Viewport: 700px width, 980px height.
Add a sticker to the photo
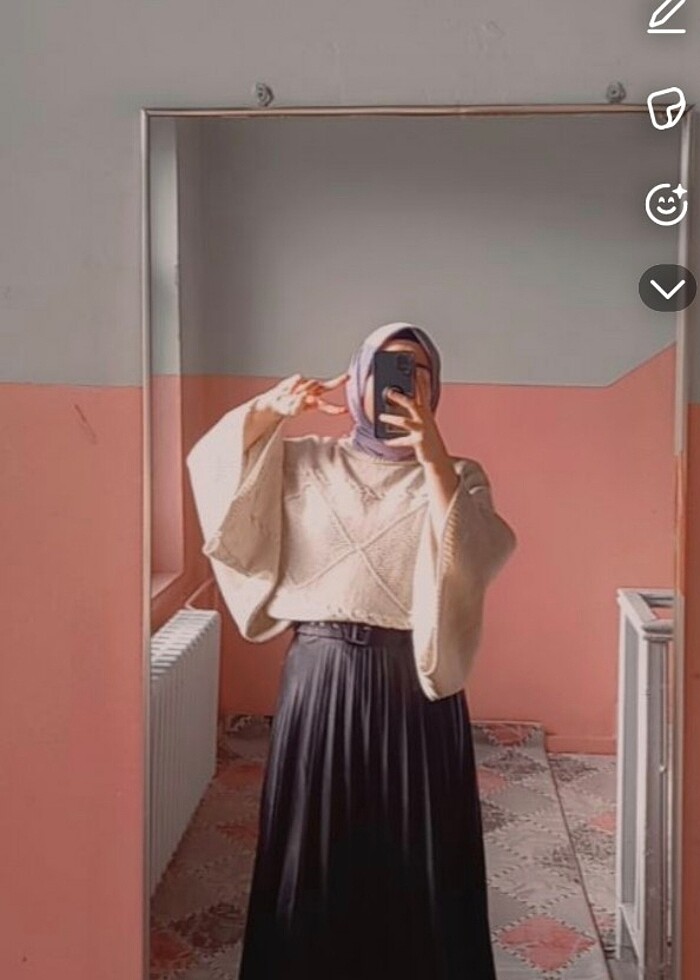click(666, 107)
